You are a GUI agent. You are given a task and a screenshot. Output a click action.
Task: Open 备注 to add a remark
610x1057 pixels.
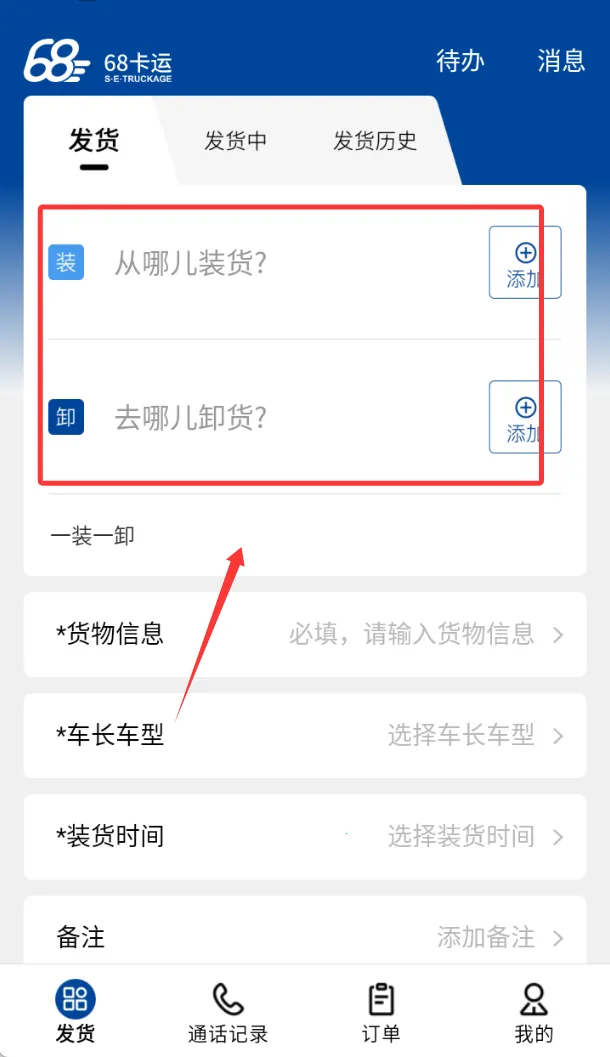305,937
